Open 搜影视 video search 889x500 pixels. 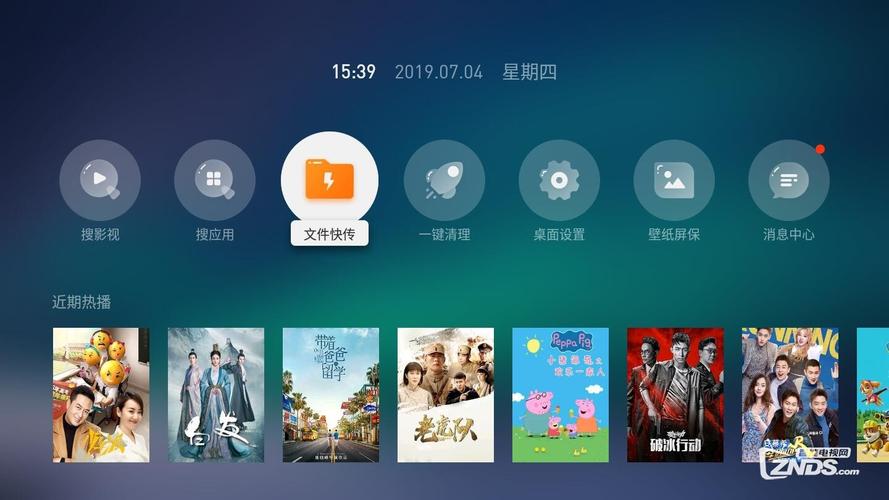[99, 181]
